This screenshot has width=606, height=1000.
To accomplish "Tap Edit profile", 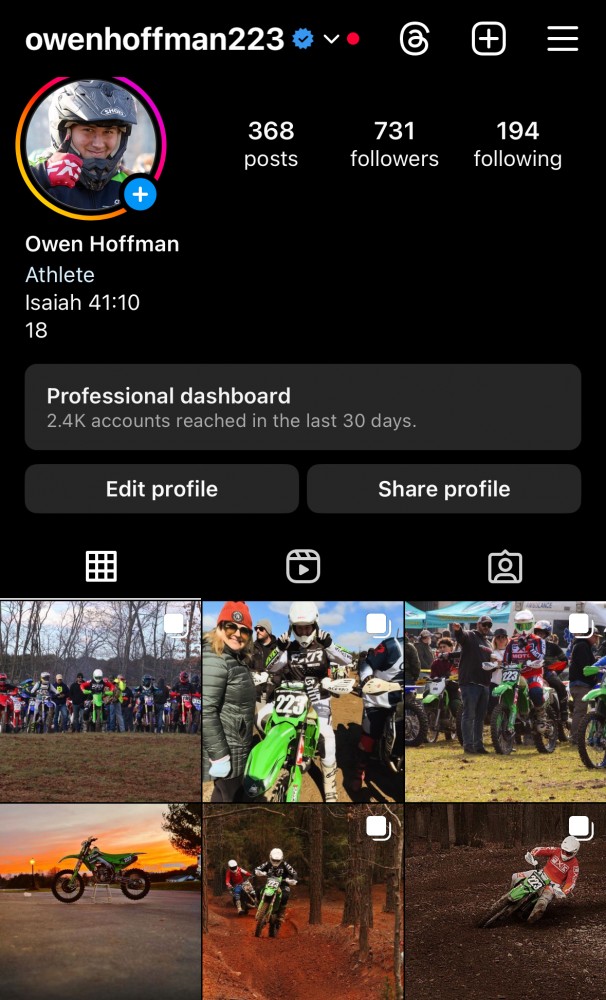I will [161, 489].
